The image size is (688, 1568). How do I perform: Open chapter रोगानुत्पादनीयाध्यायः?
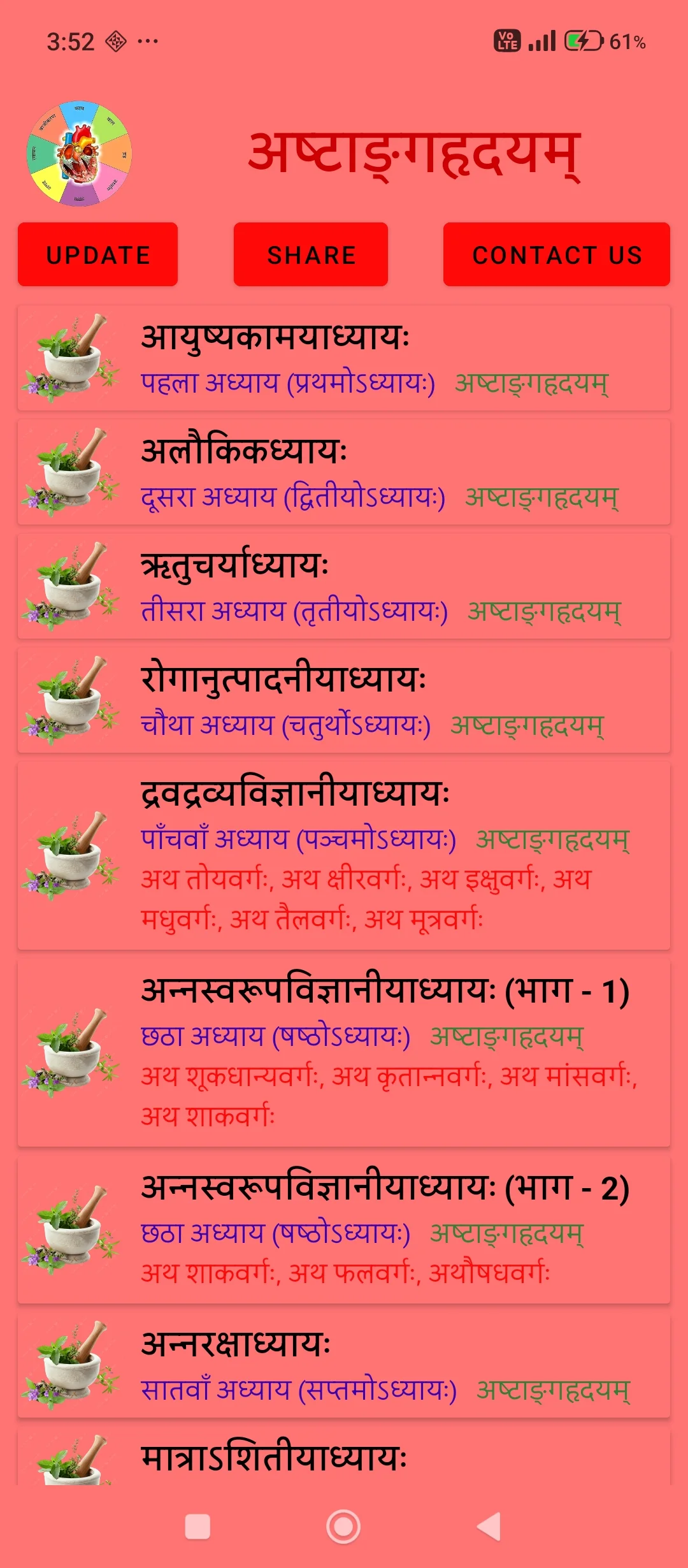(344, 701)
